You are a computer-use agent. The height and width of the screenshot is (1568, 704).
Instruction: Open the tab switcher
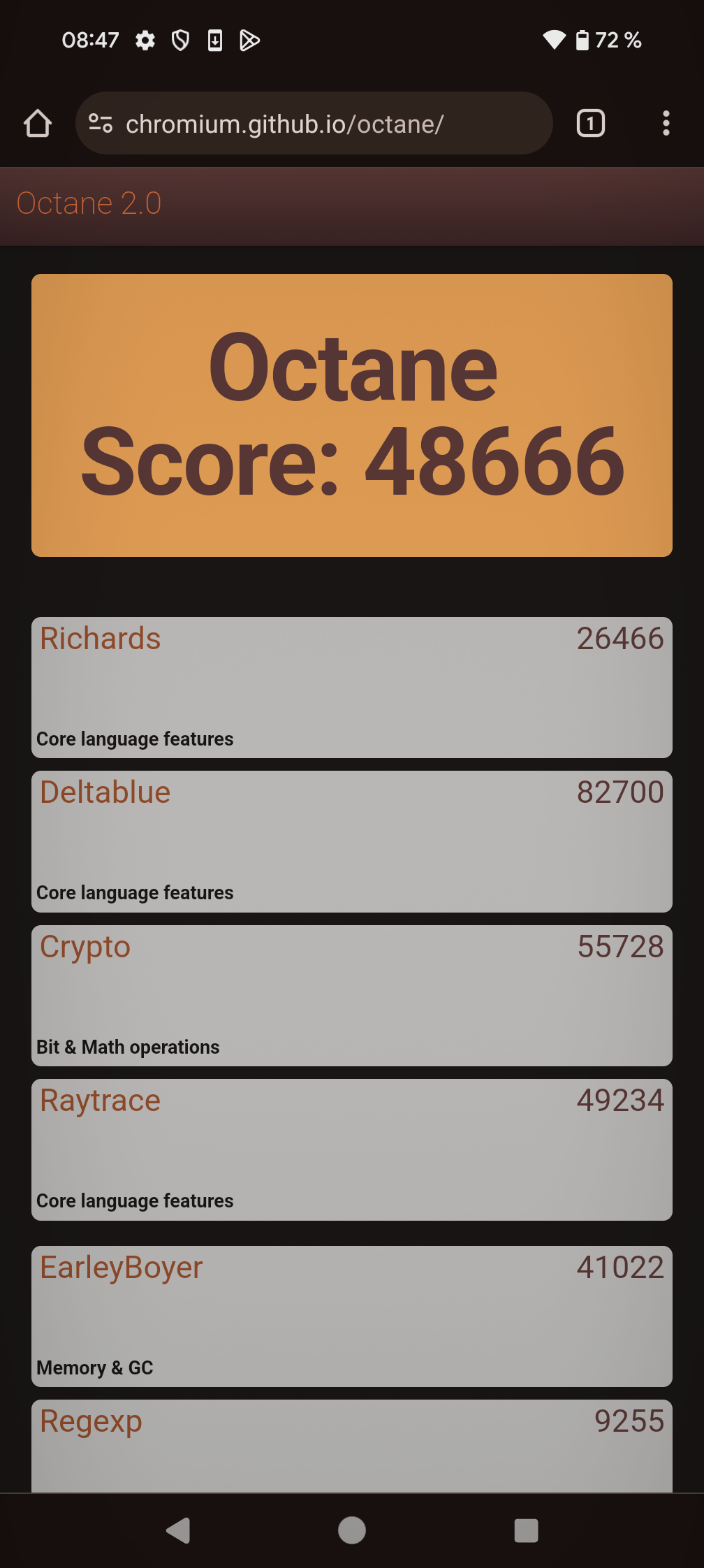tap(590, 124)
